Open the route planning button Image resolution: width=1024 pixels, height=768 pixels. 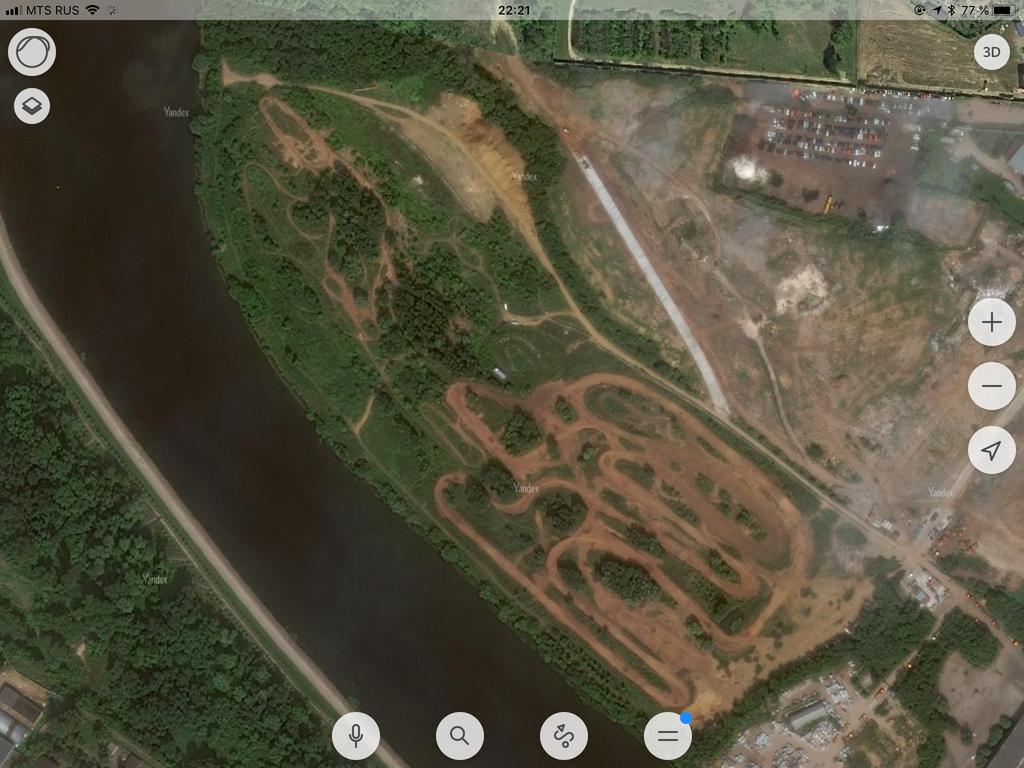564,737
